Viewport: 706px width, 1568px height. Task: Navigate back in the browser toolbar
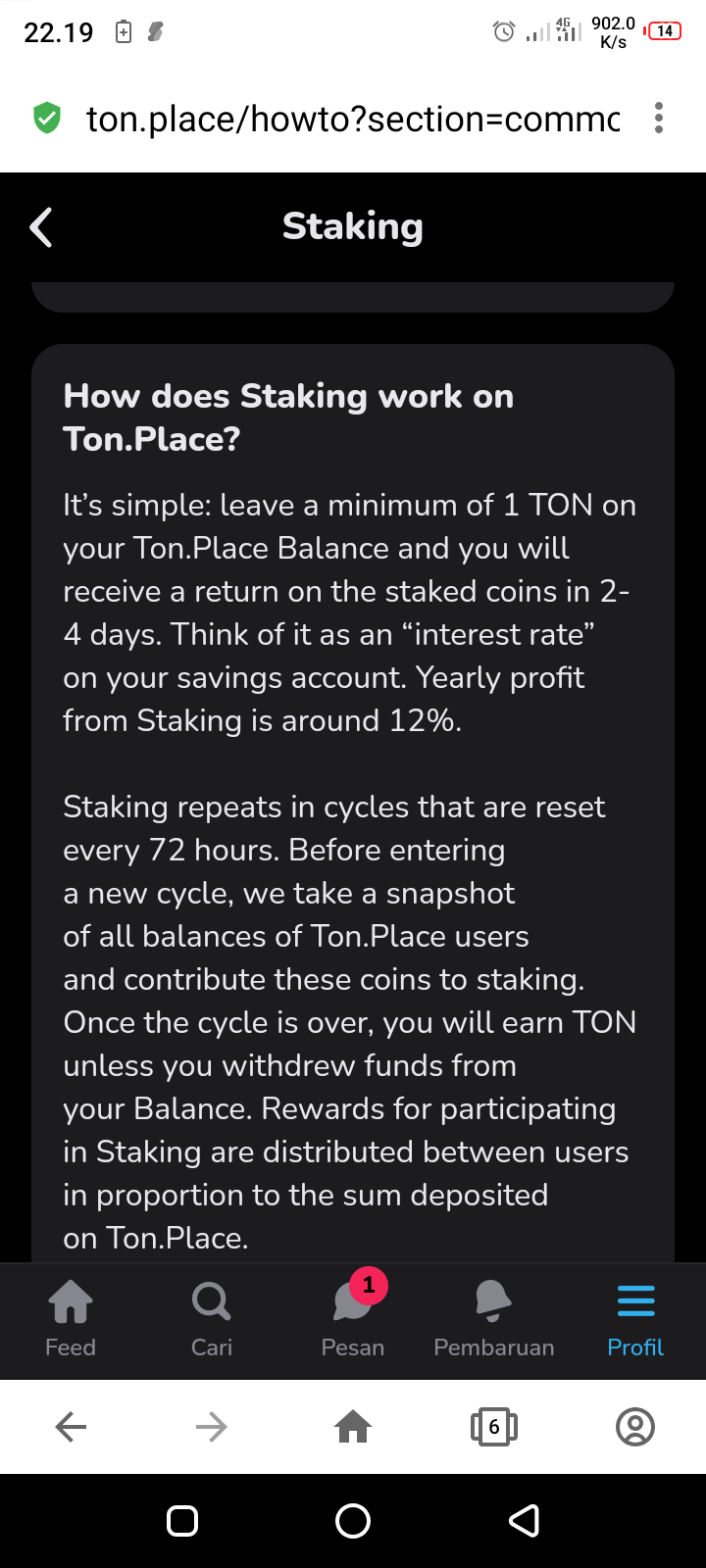[x=71, y=1427]
